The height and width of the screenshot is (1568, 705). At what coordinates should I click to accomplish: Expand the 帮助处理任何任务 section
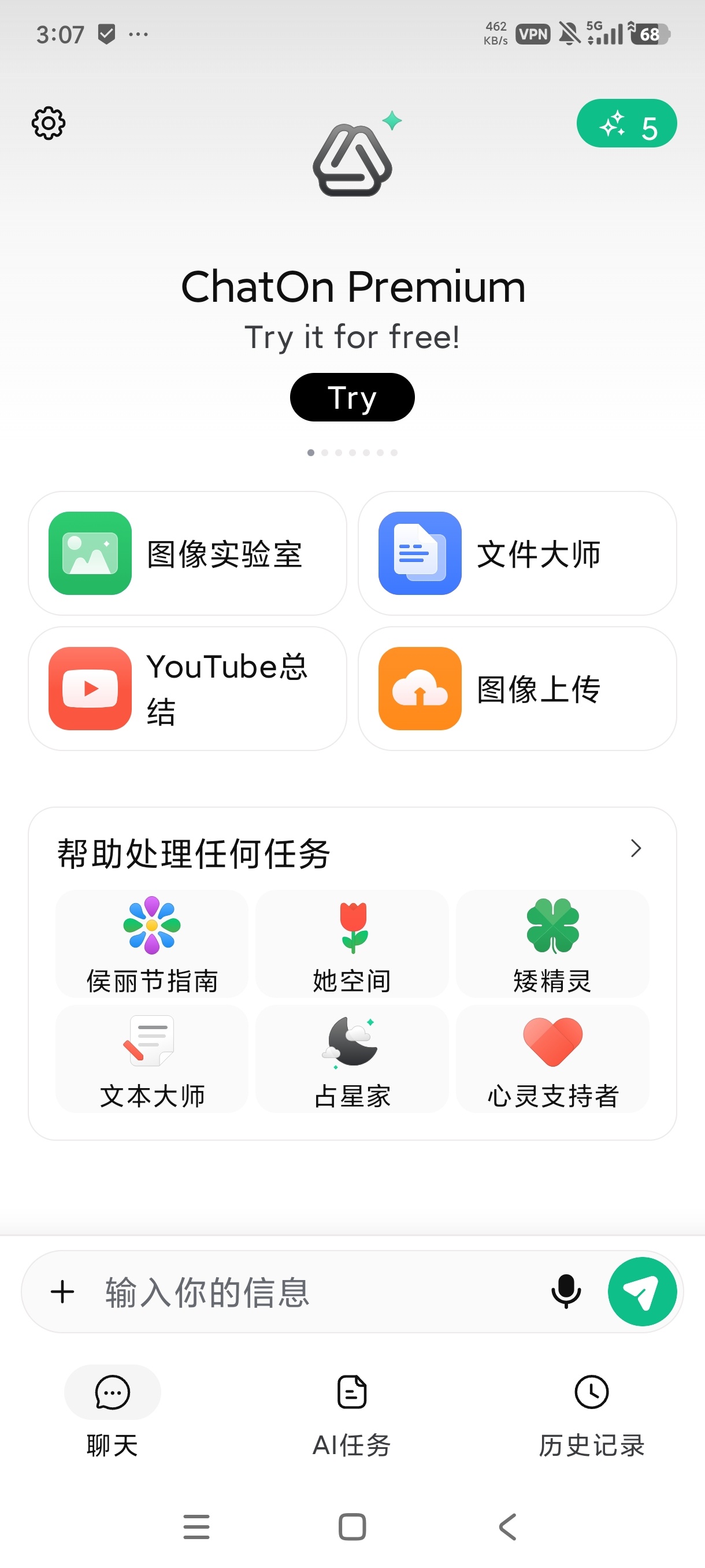coord(636,849)
